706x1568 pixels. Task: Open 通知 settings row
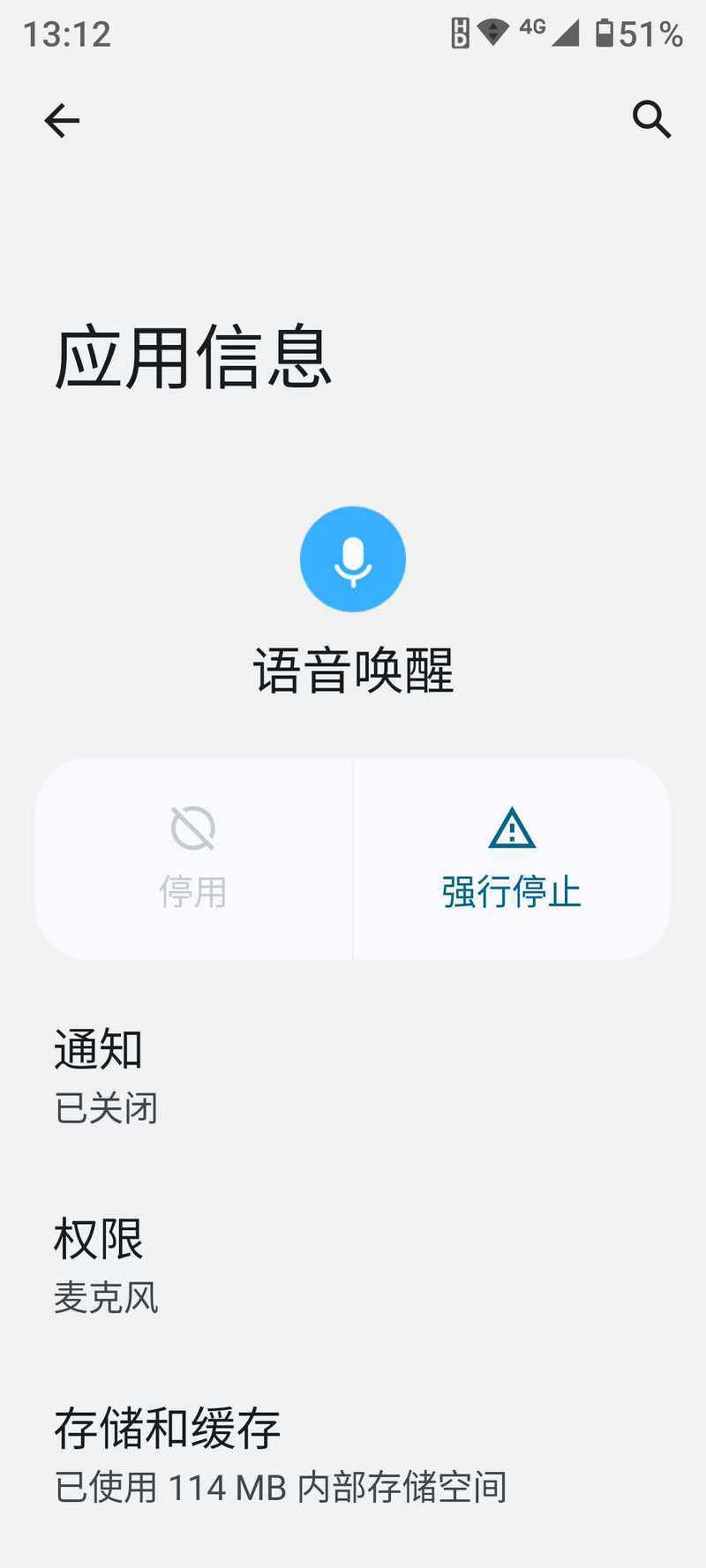[x=353, y=1076]
